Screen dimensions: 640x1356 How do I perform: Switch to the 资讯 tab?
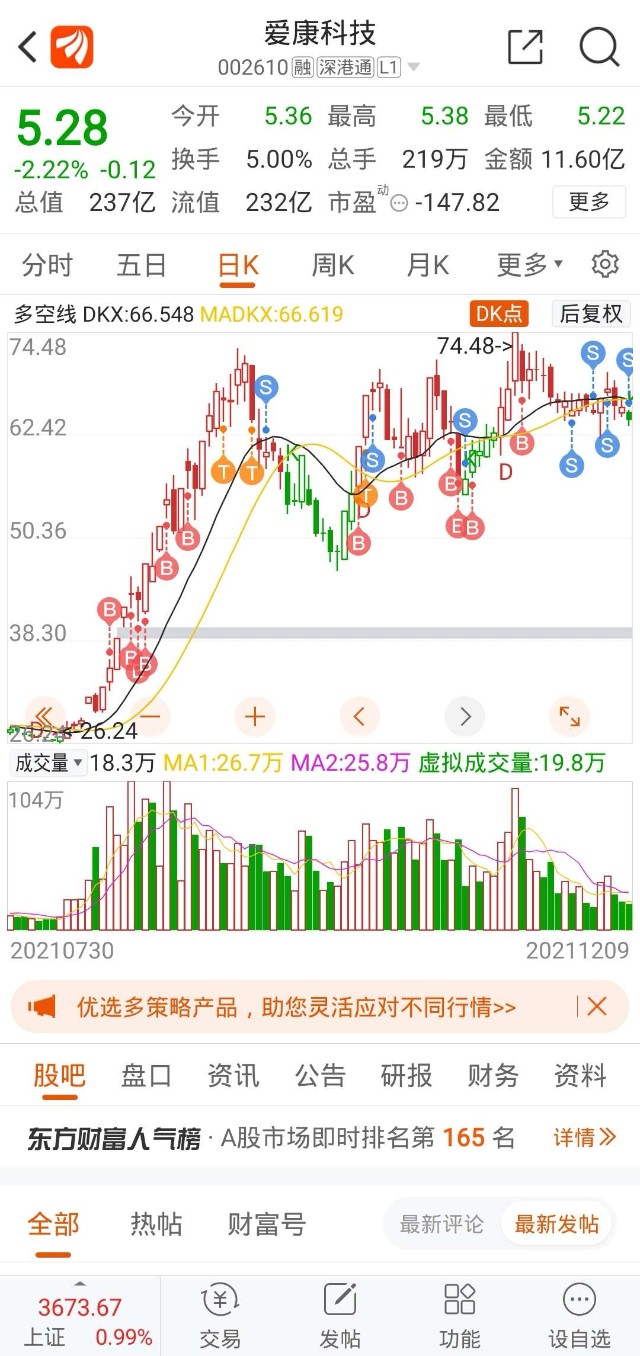pos(233,1075)
